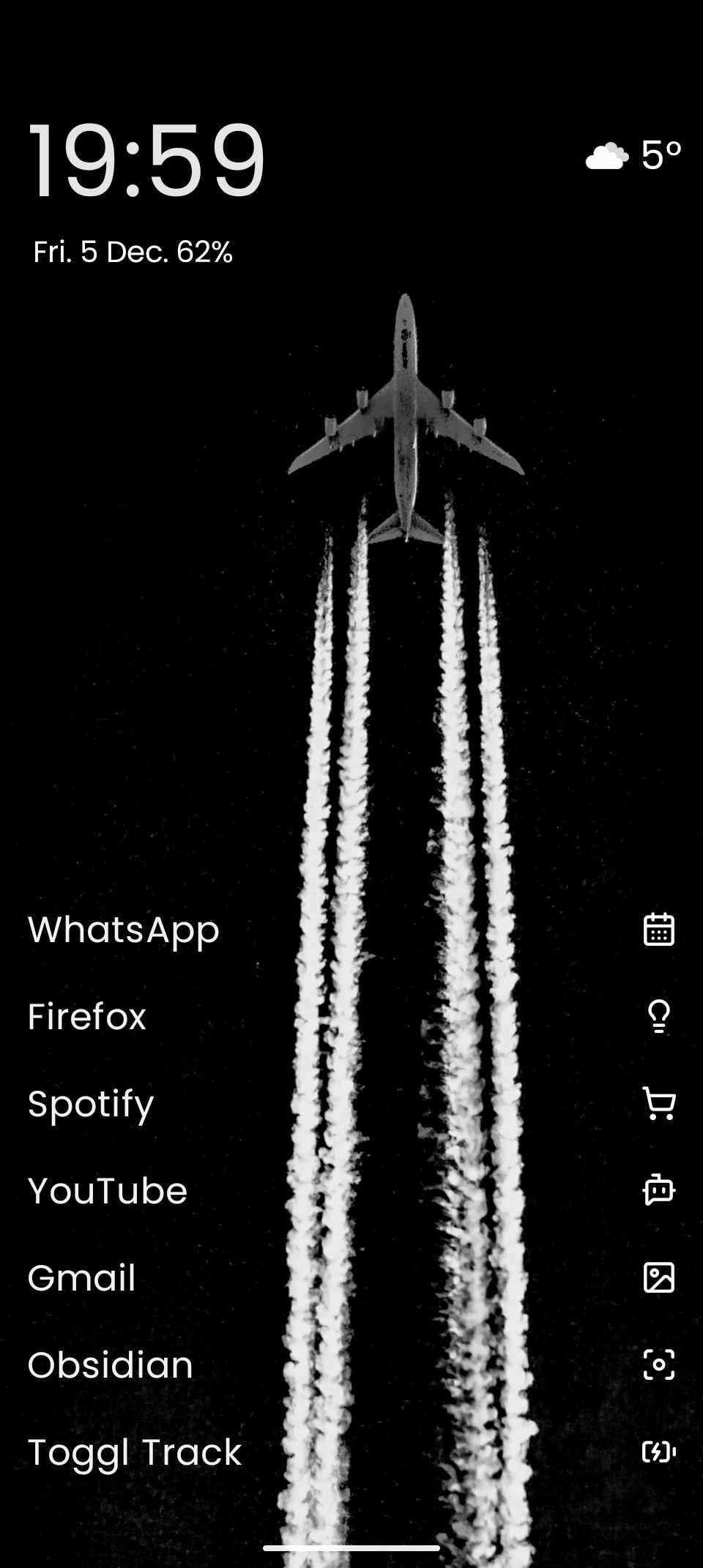Open the robot chat shortcut icon
Image resolution: width=703 pixels, height=1568 pixels.
(658, 1190)
